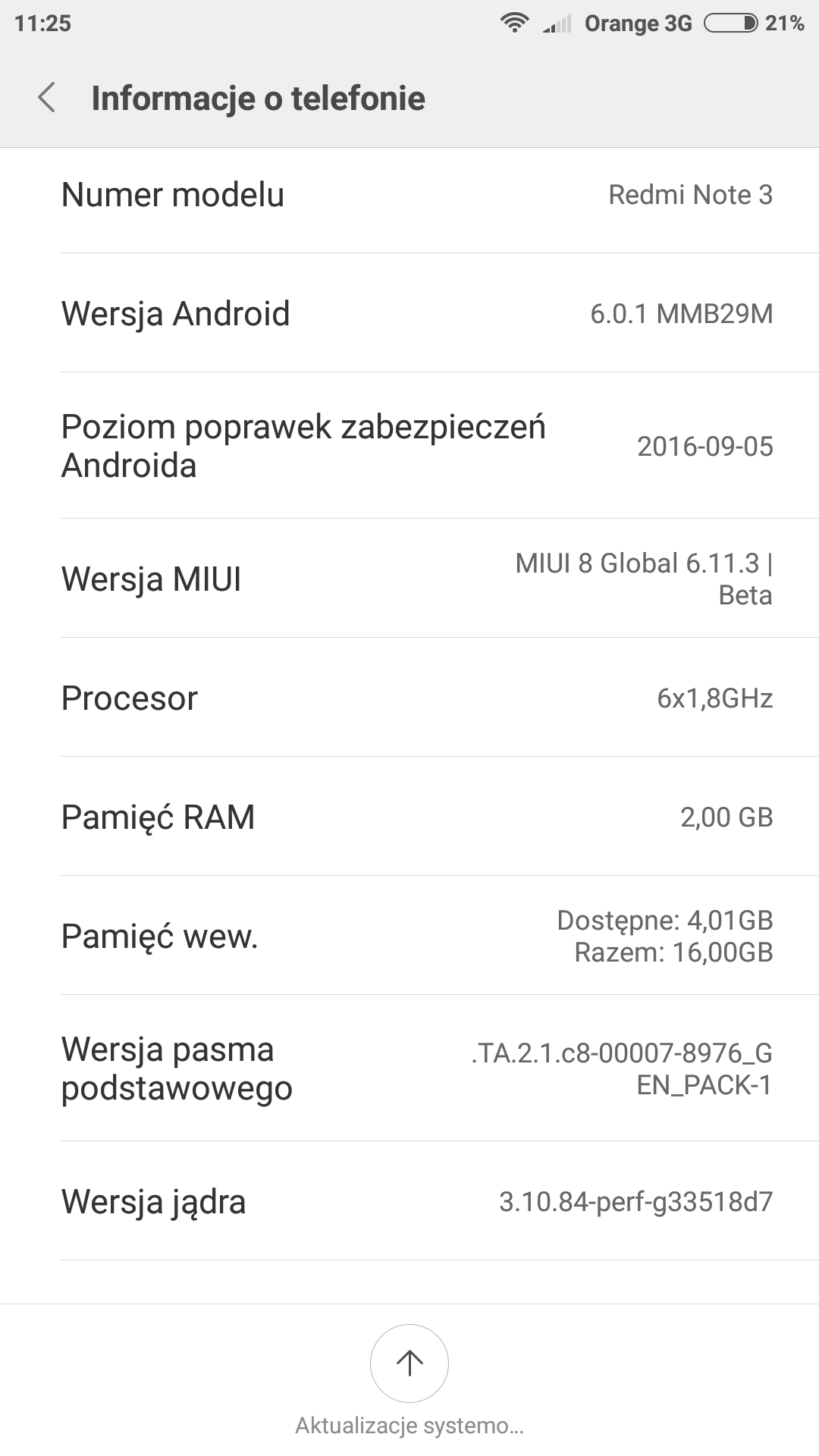Open Poziom poprawek zabezpieczeń Androida row
Image resolution: width=819 pixels, height=1456 pixels.
point(409,446)
